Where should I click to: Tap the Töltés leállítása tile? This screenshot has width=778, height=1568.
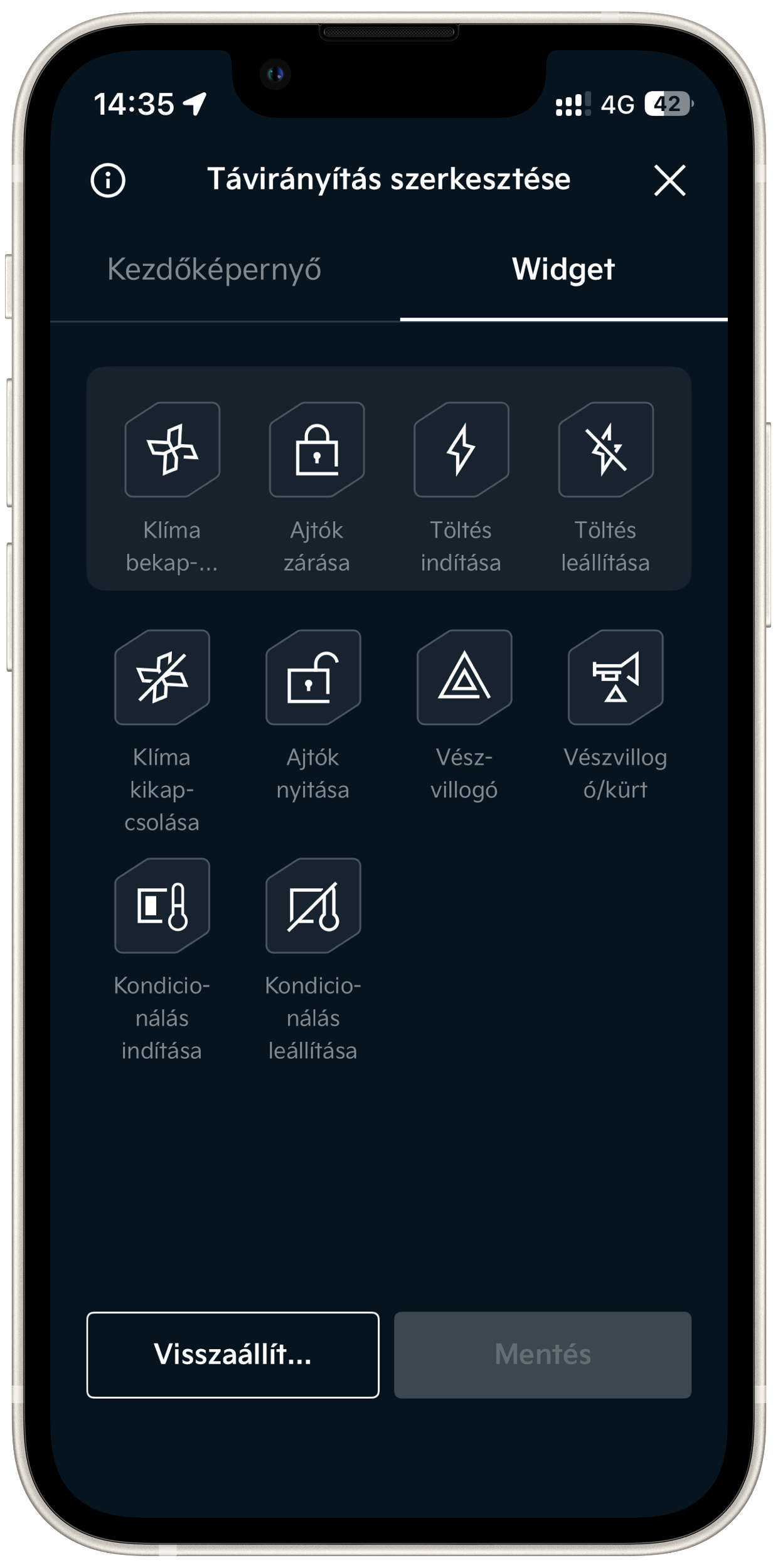click(605, 450)
